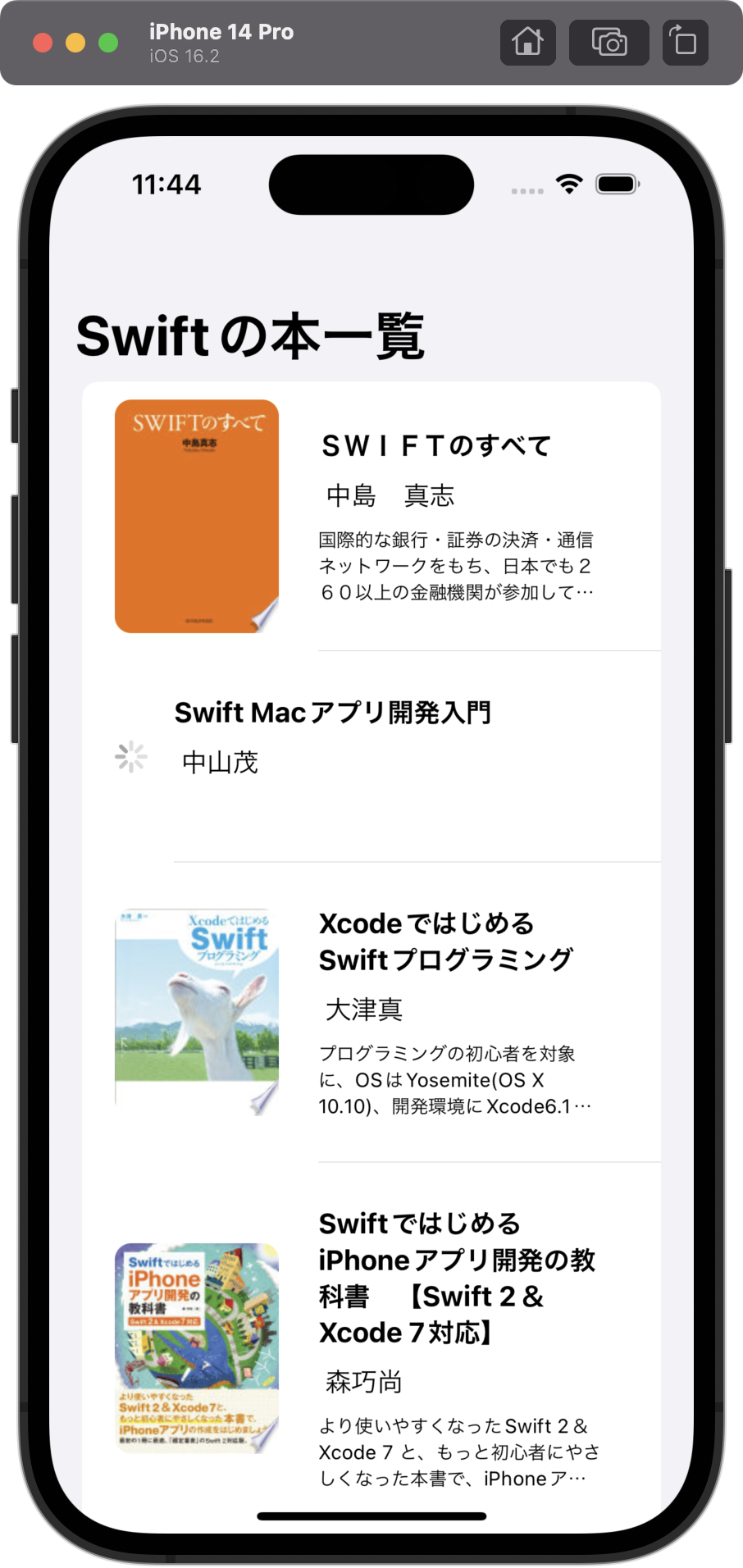The width and height of the screenshot is (743, 1568).
Task: Tap the simulator Home button
Action: 528,42
